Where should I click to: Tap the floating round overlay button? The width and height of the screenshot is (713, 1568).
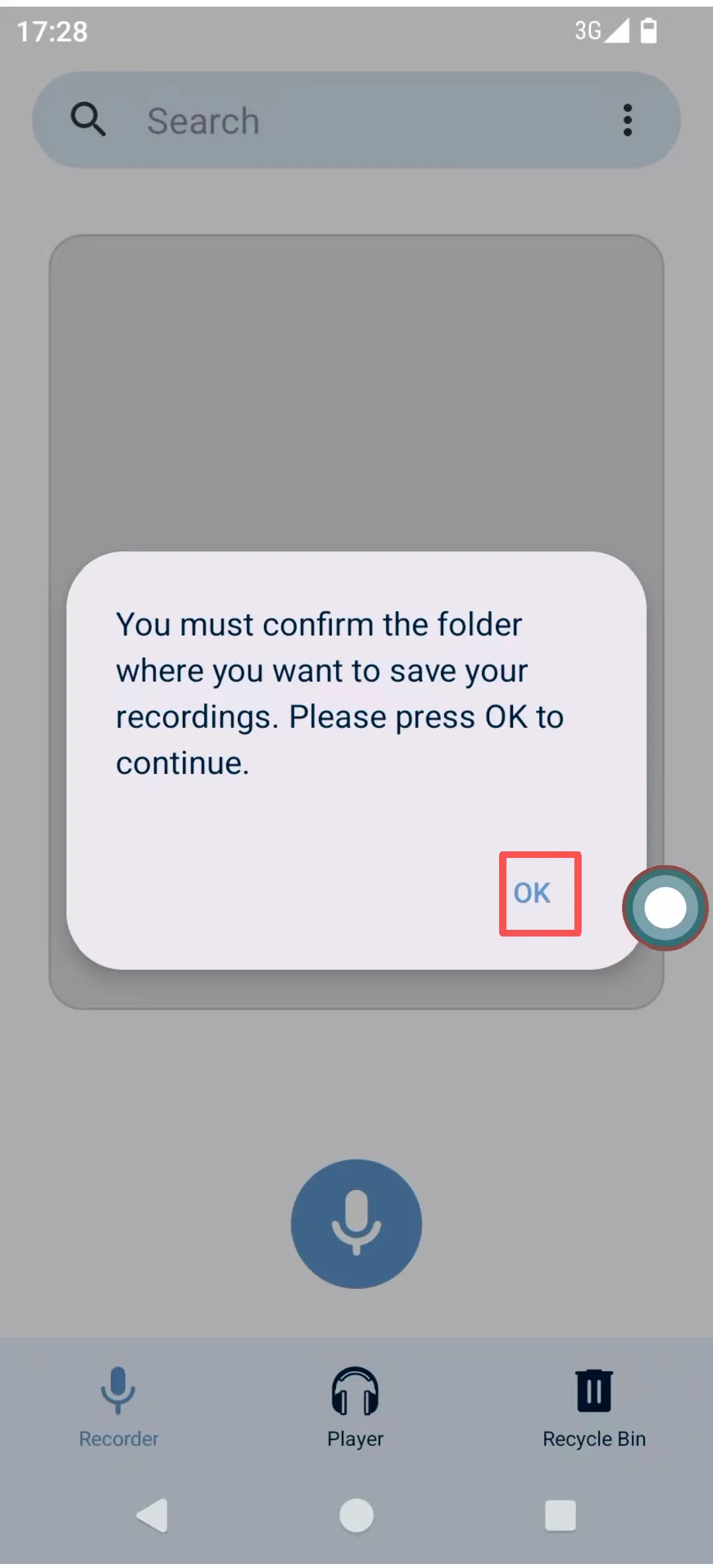[665, 908]
